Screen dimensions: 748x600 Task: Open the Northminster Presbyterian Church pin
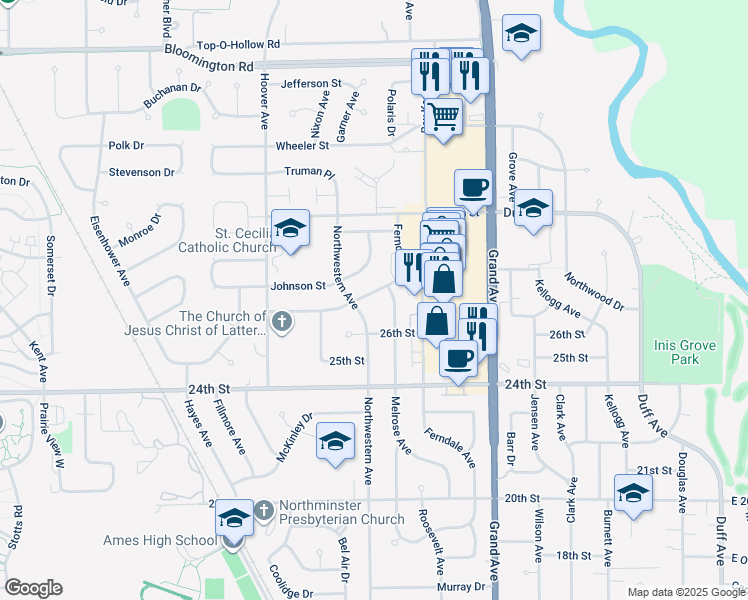[264, 511]
